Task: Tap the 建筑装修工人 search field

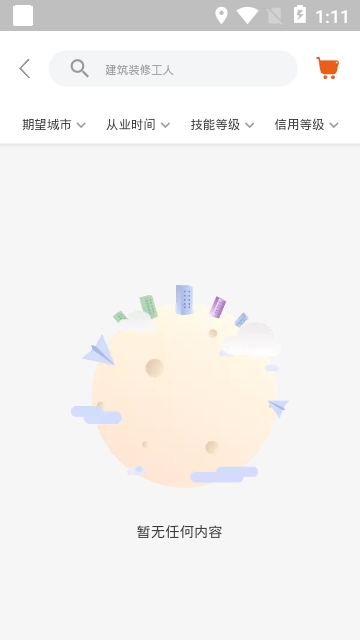Action: click(x=173, y=69)
